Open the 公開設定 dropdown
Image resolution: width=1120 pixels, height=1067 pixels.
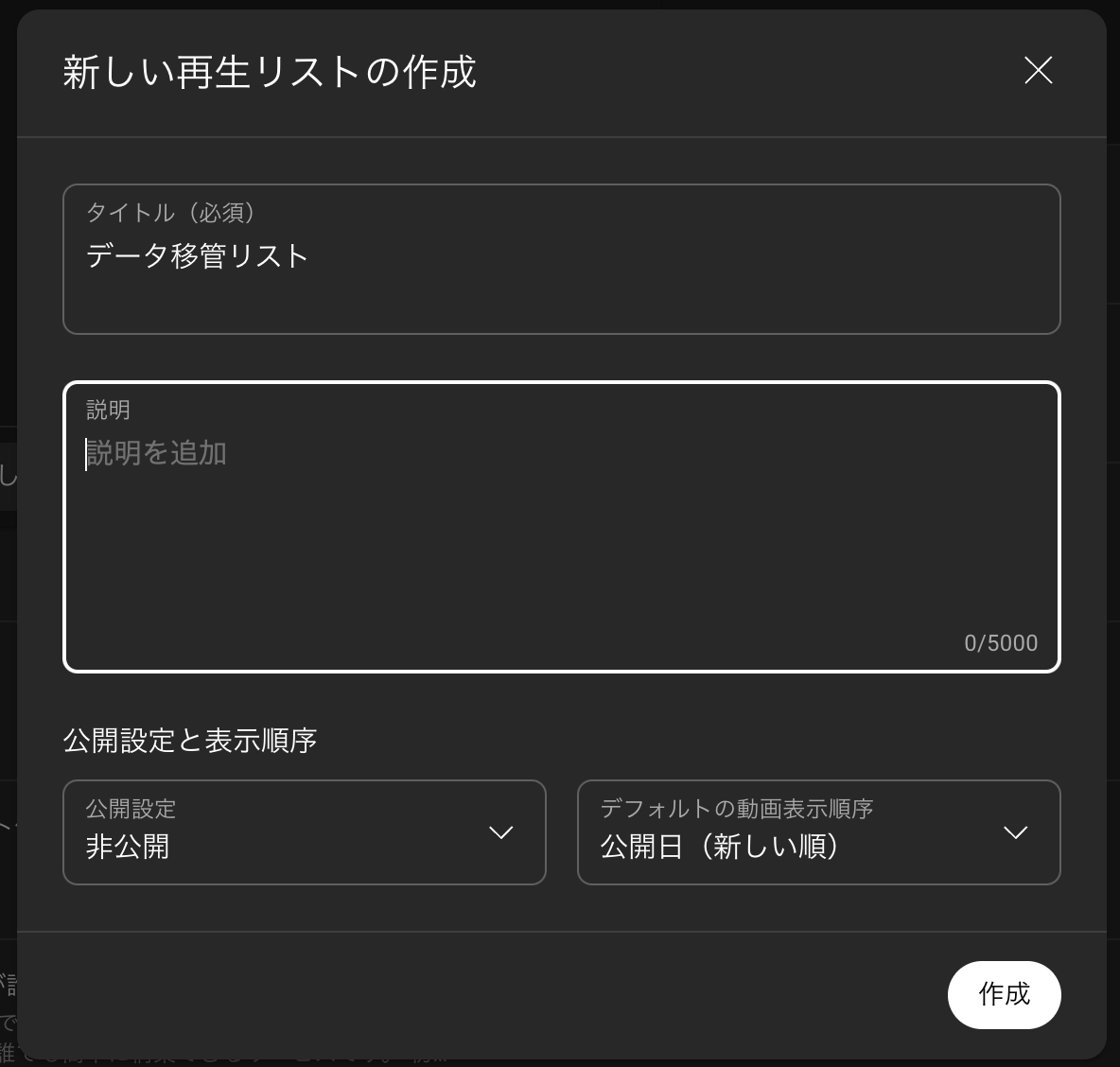coord(304,832)
